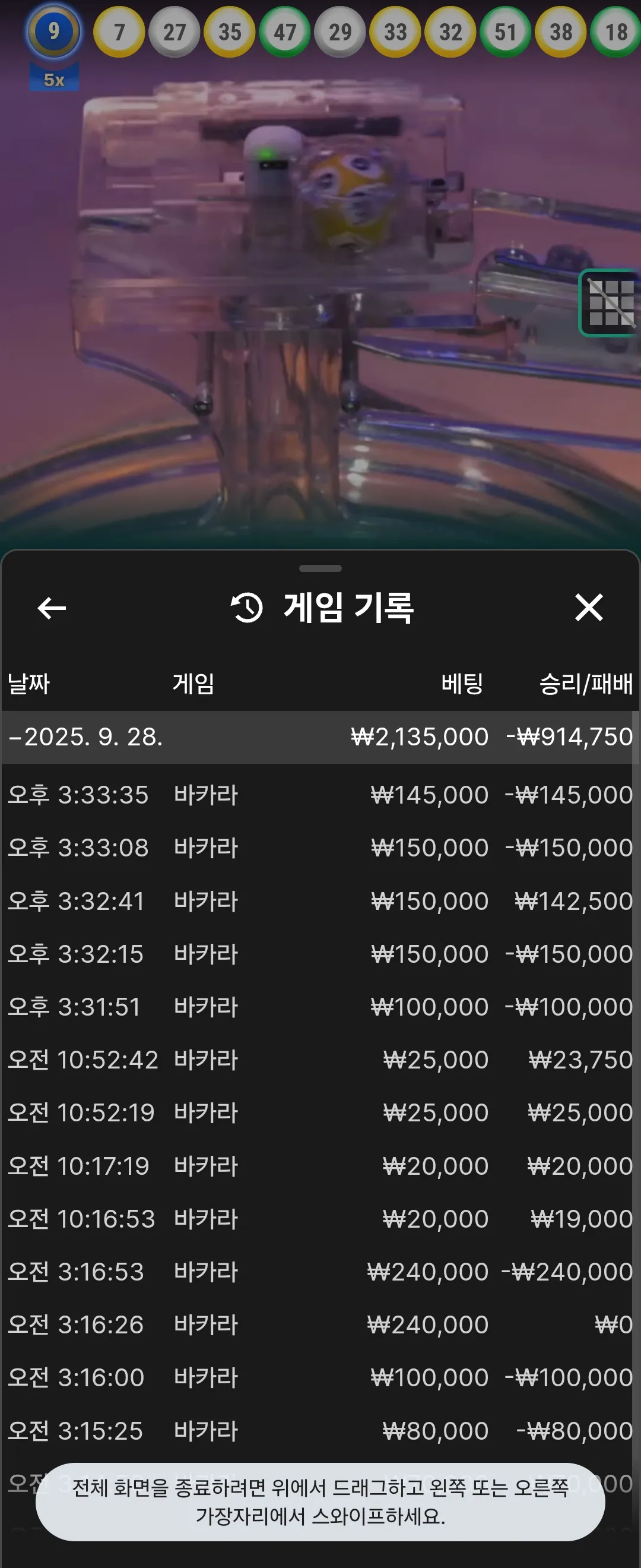Open the 오전 3:15:25 ₩80,000 bet entry
This screenshot has height=1568, width=641.
(320, 1430)
